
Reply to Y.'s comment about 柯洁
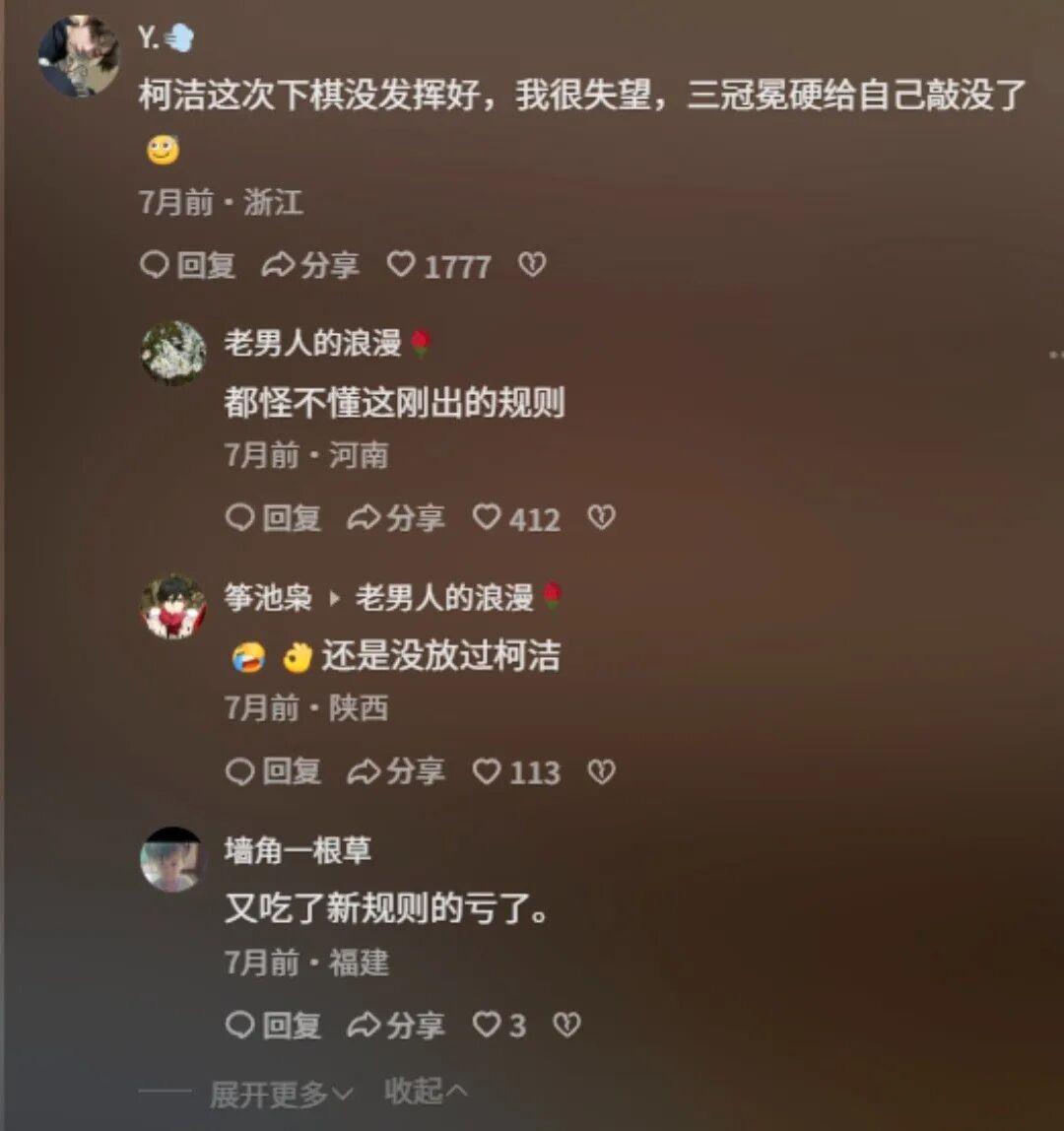(188, 265)
